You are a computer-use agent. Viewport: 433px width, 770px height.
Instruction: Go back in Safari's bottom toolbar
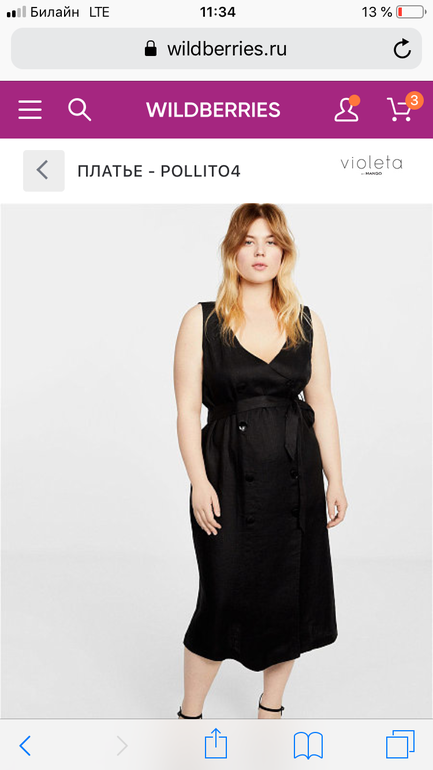[x=25, y=745]
